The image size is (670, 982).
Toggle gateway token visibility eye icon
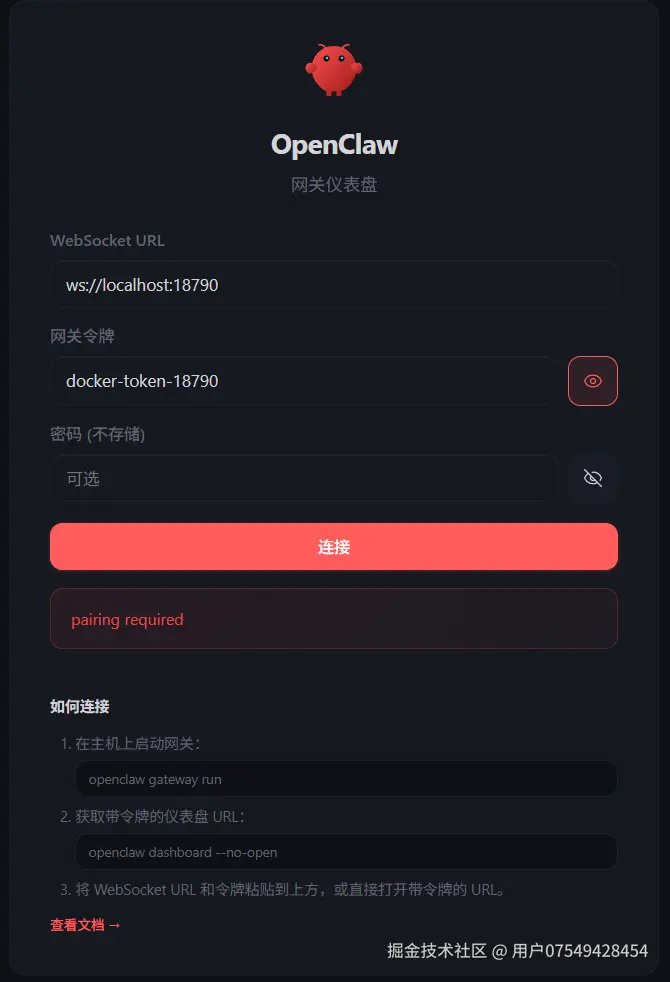pos(593,381)
